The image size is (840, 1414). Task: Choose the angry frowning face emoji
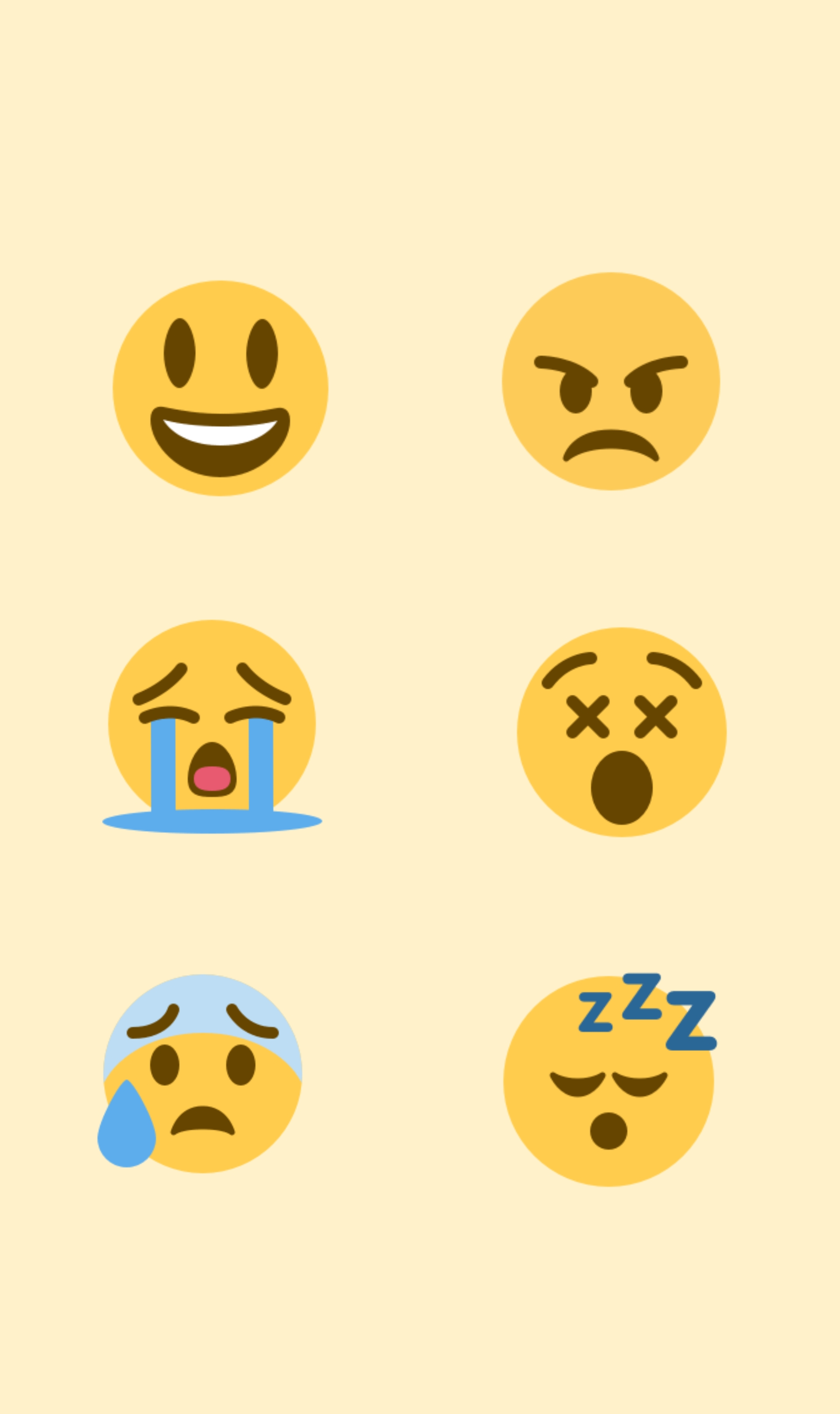click(611, 381)
